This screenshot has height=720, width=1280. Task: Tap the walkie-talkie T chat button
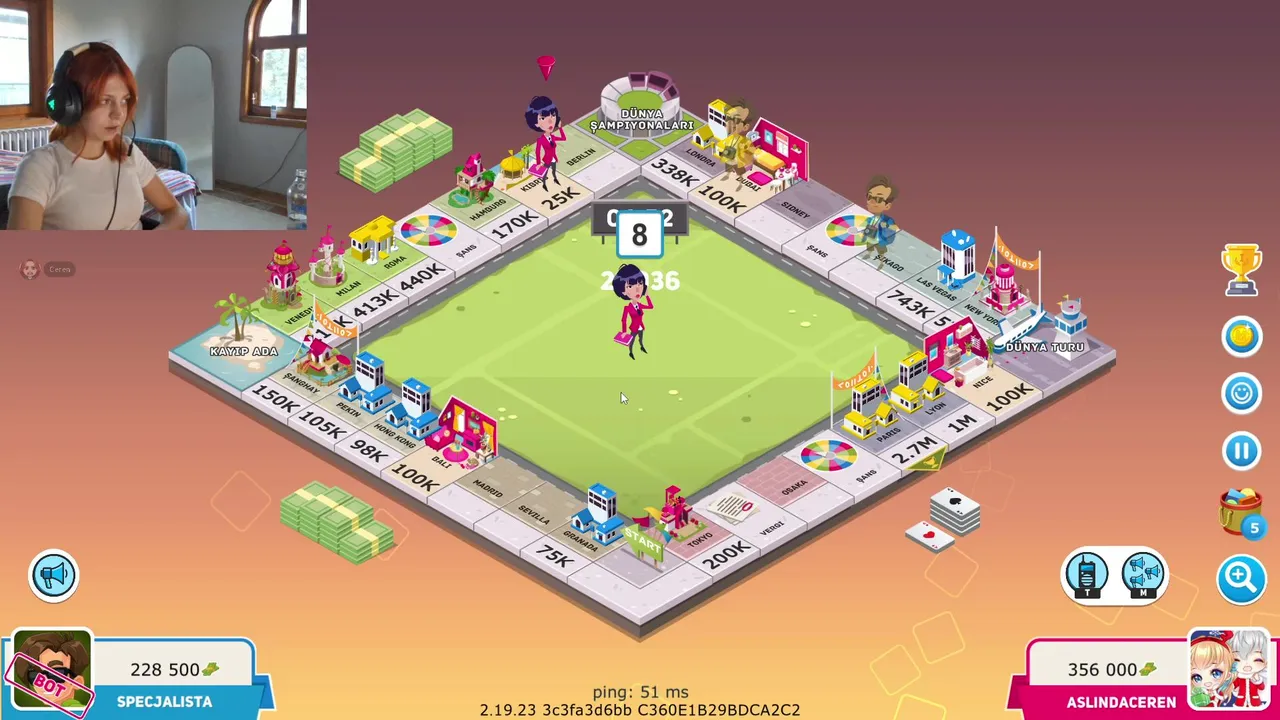point(1087,577)
